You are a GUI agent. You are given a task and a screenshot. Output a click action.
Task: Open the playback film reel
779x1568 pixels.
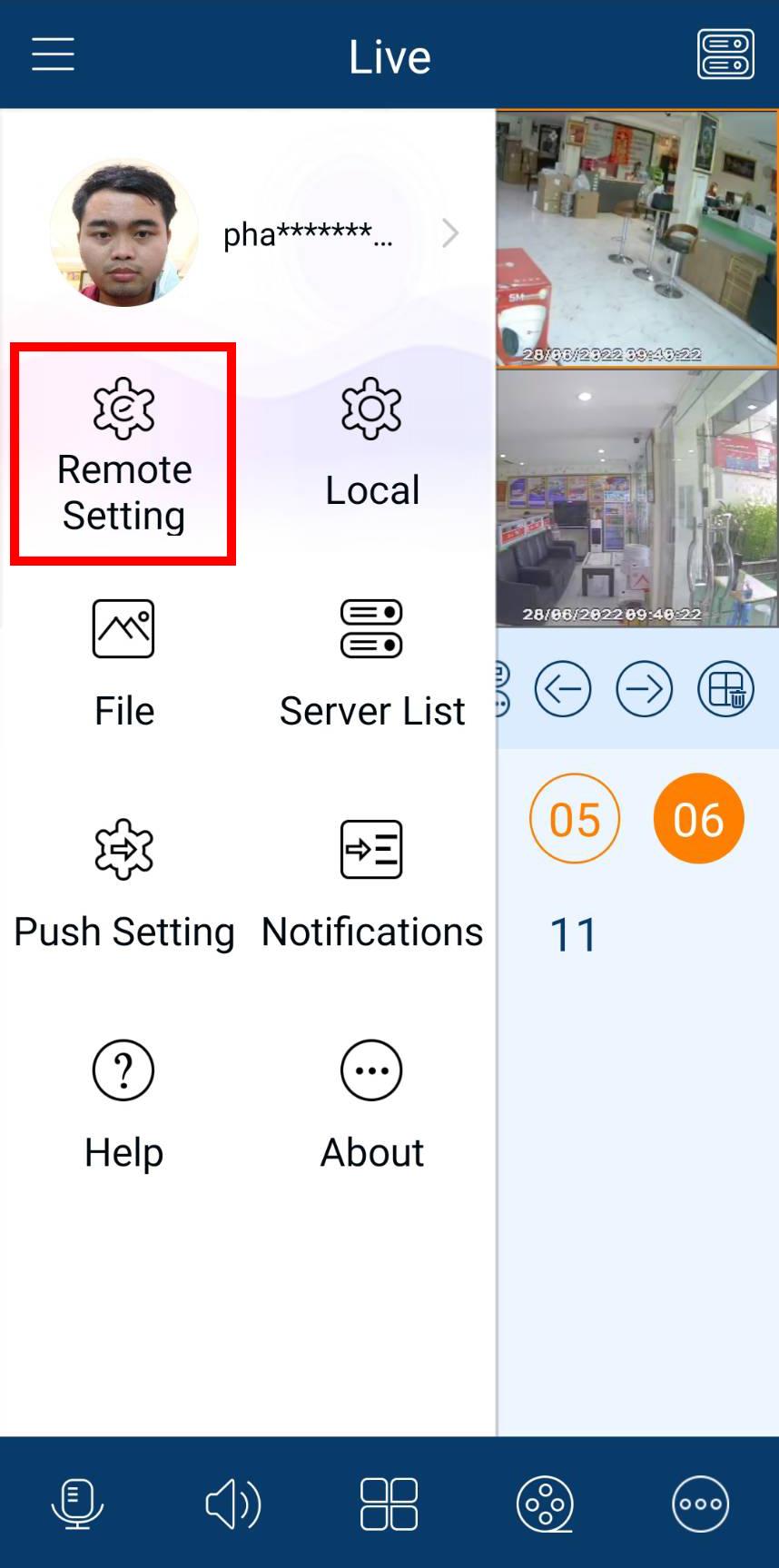click(545, 1504)
